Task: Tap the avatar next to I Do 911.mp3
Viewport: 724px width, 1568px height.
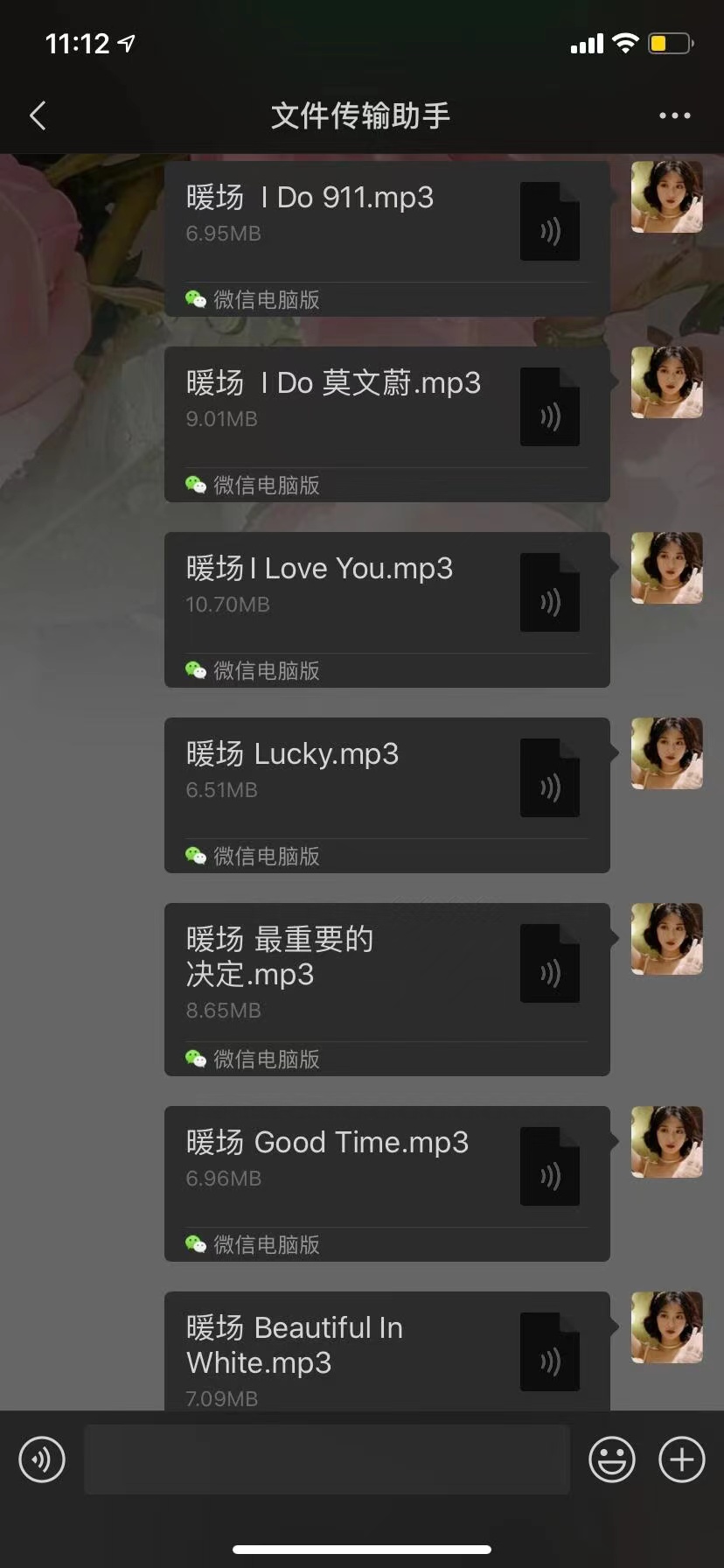Action: 667,197
